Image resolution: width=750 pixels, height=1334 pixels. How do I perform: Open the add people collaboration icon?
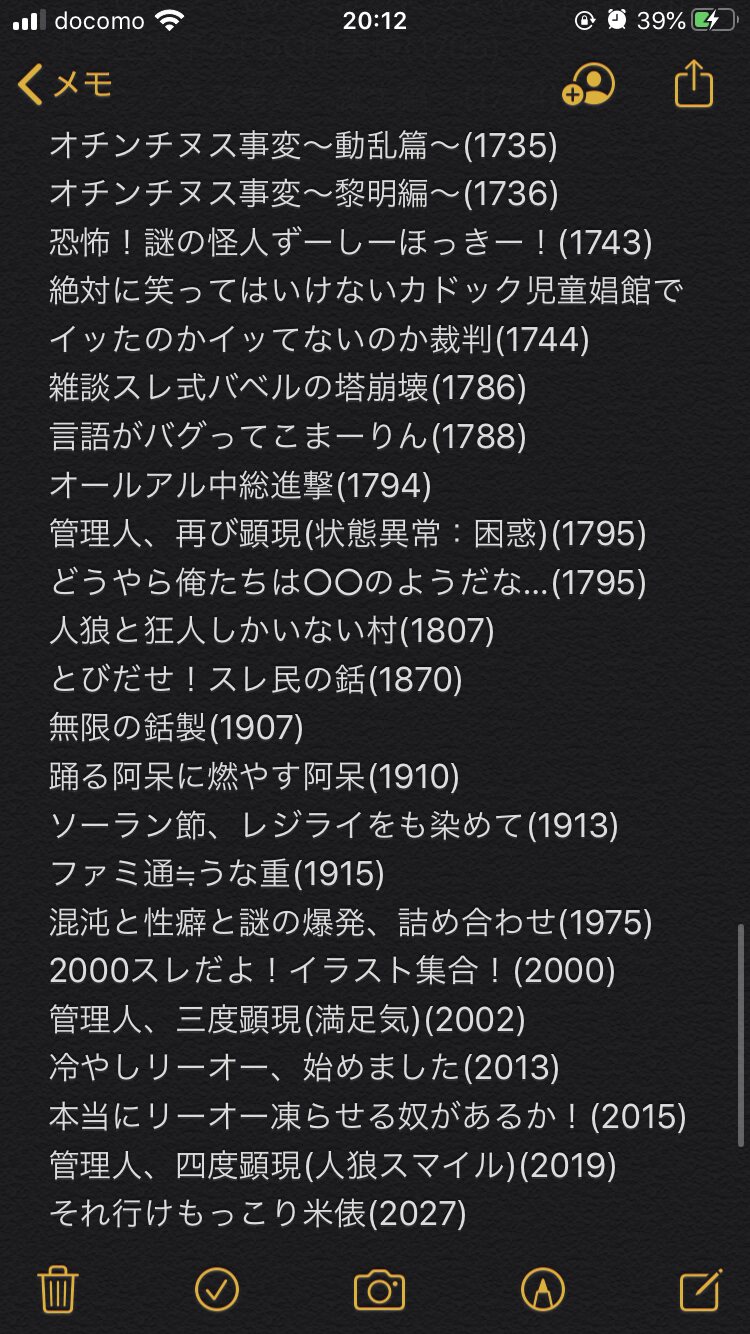[x=588, y=85]
